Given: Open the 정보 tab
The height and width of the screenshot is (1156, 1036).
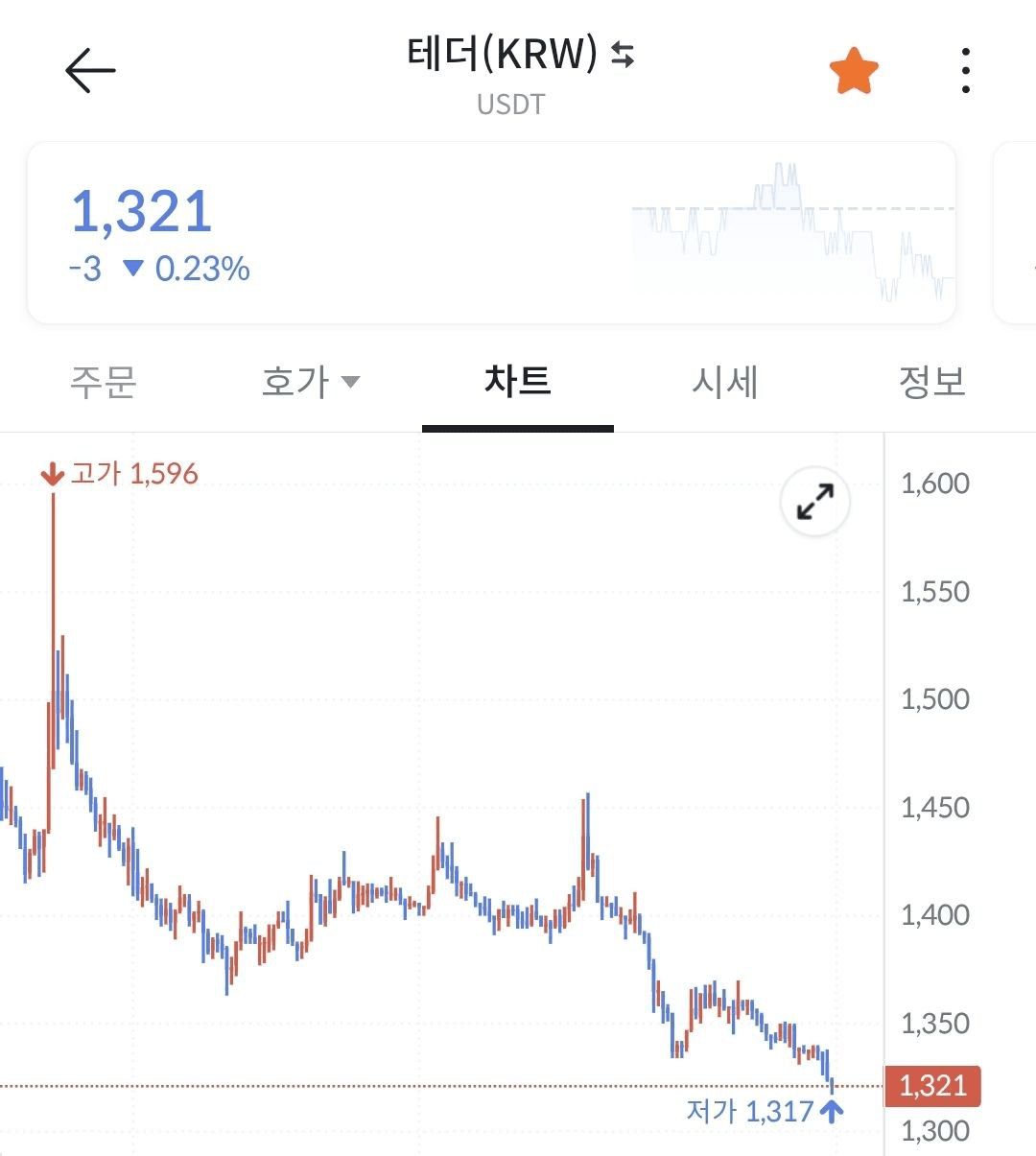Looking at the screenshot, I should pyautogui.click(x=930, y=382).
